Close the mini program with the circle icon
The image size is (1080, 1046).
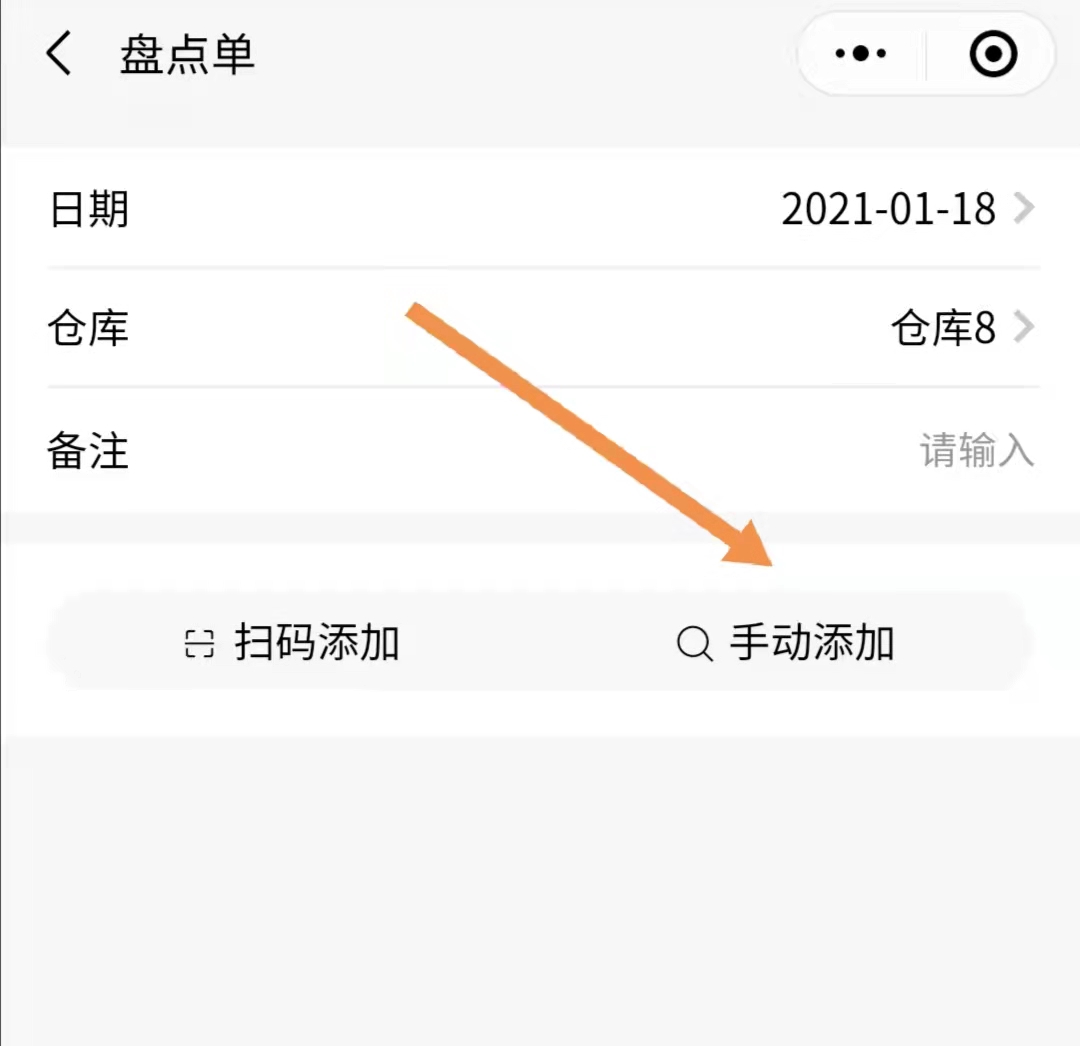coord(993,54)
